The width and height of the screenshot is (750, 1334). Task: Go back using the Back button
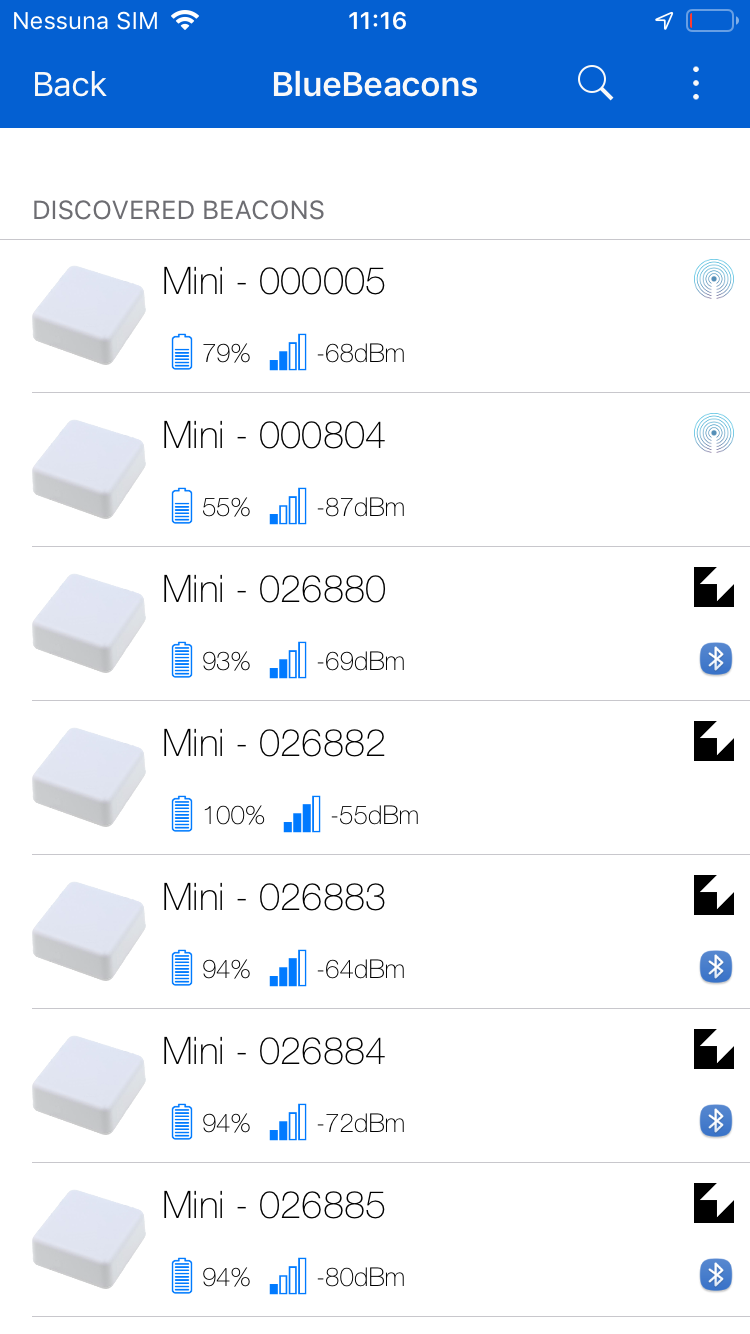(x=69, y=85)
